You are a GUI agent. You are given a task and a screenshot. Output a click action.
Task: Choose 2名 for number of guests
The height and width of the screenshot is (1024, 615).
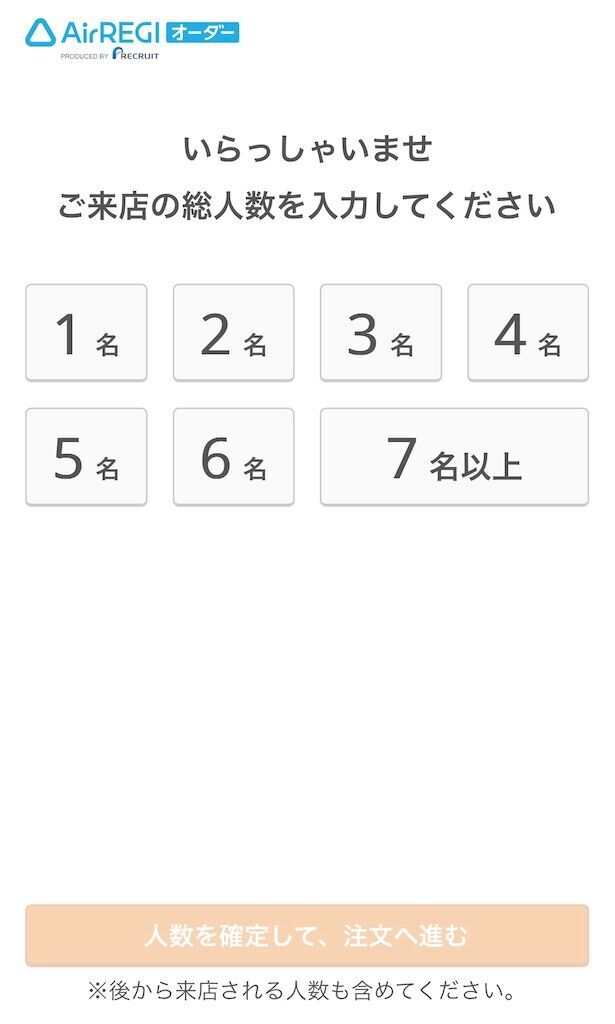[x=233, y=333]
